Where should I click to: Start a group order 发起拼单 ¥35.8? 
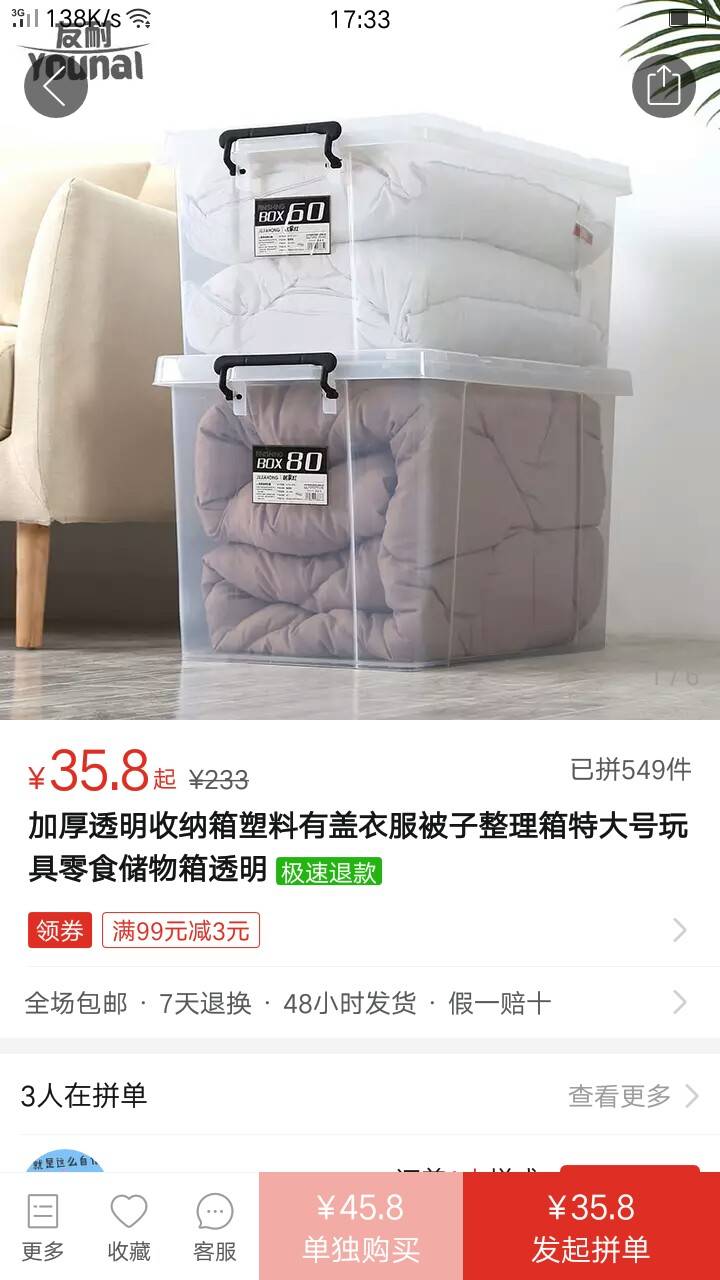591,1227
